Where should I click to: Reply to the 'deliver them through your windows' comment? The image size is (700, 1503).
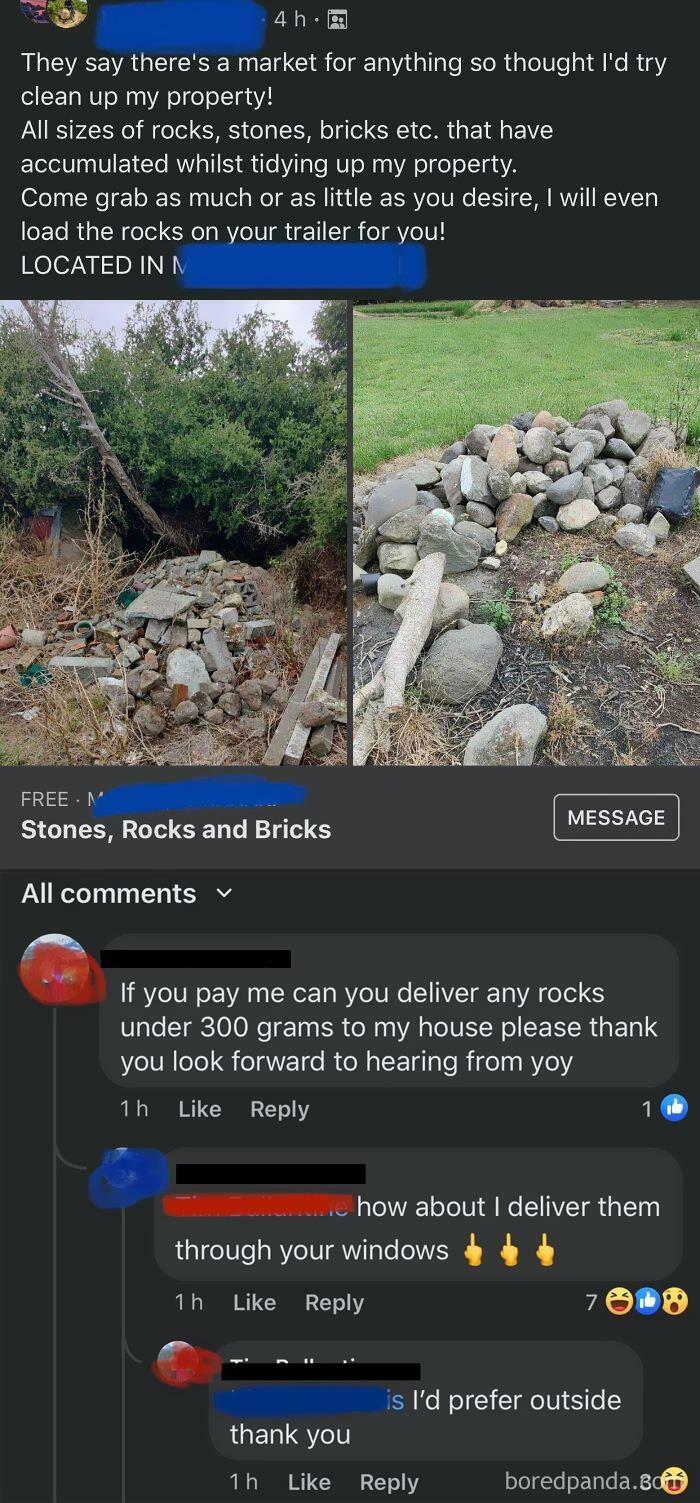coord(334,1302)
